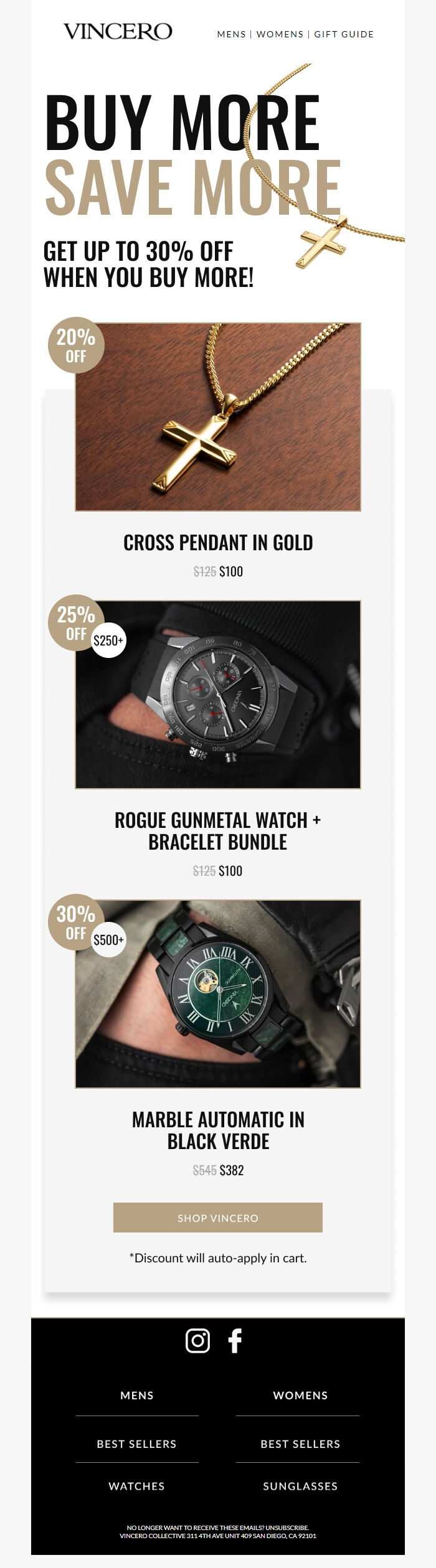
Task: View the Cross Pendant in Gold image
Action: click(x=218, y=417)
